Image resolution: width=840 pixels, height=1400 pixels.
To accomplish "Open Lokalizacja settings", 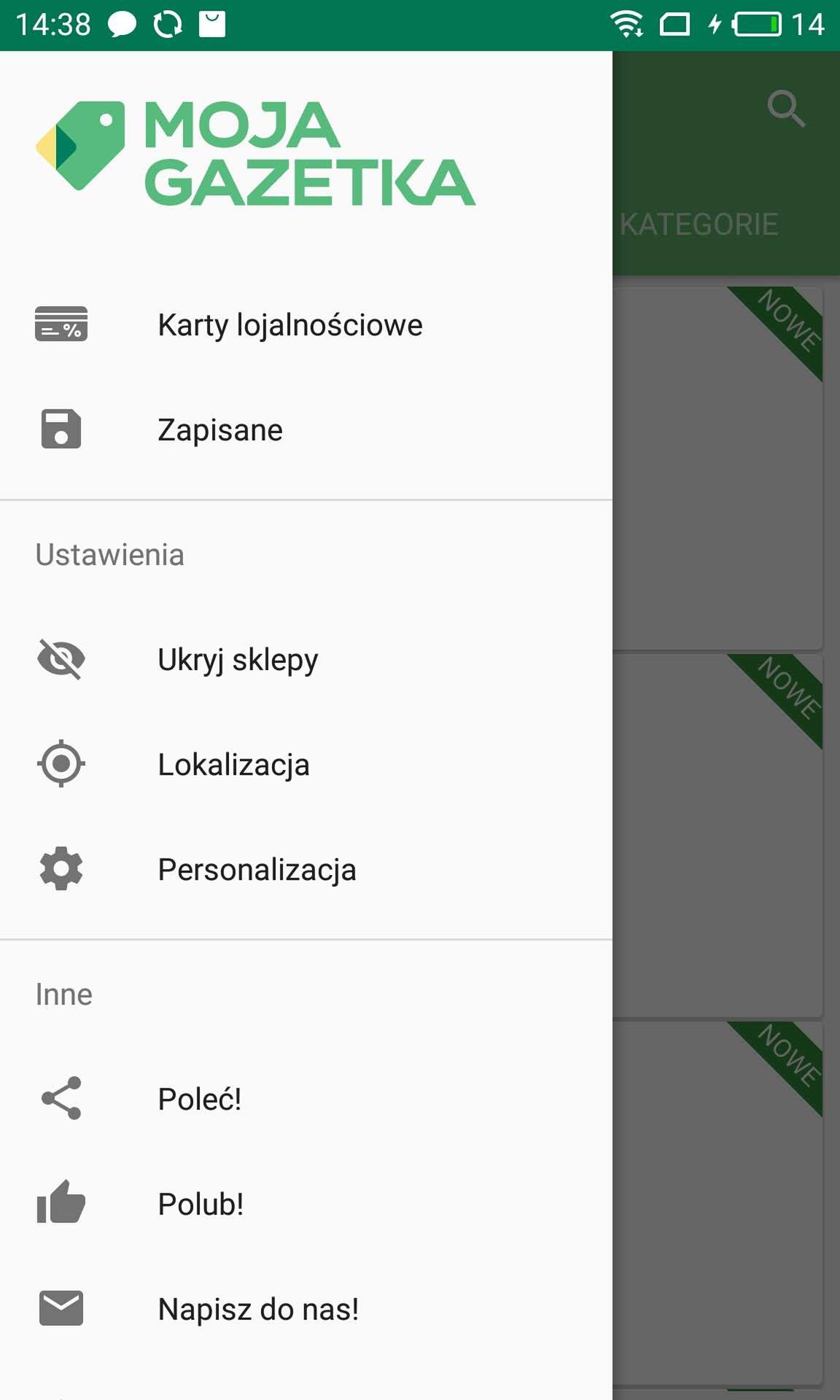I will click(306, 764).
